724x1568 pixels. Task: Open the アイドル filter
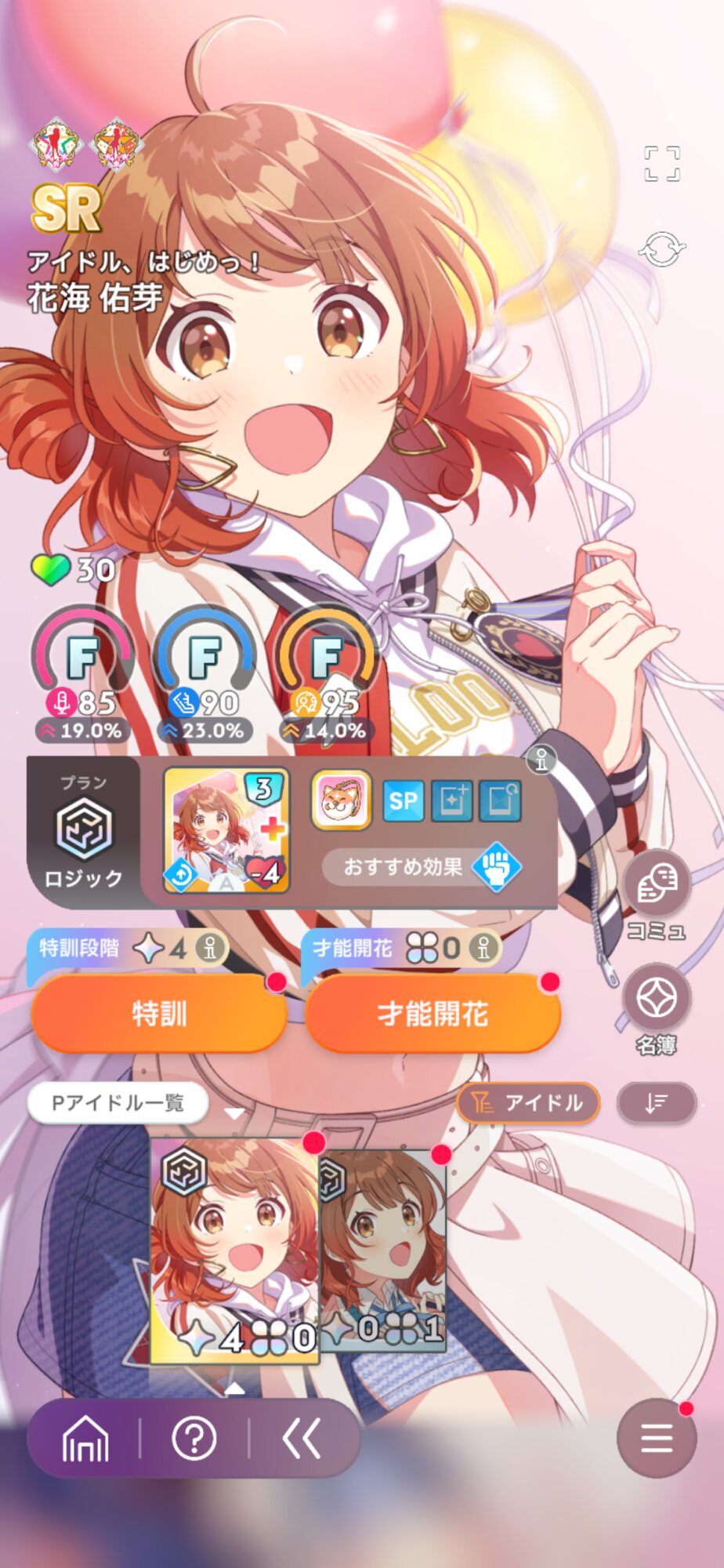(528, 1103)
